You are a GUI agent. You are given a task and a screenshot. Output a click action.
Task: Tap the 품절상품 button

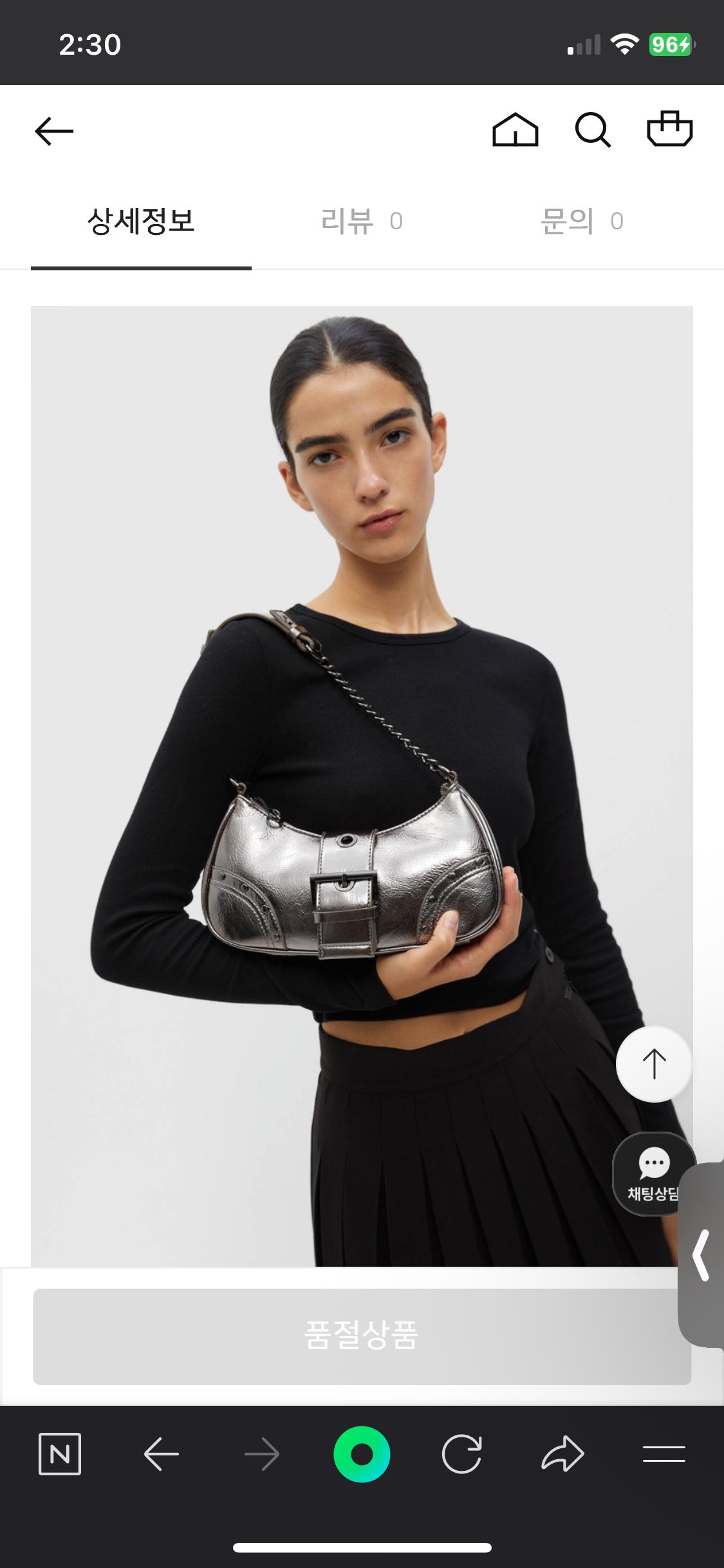click(362, 1336)
